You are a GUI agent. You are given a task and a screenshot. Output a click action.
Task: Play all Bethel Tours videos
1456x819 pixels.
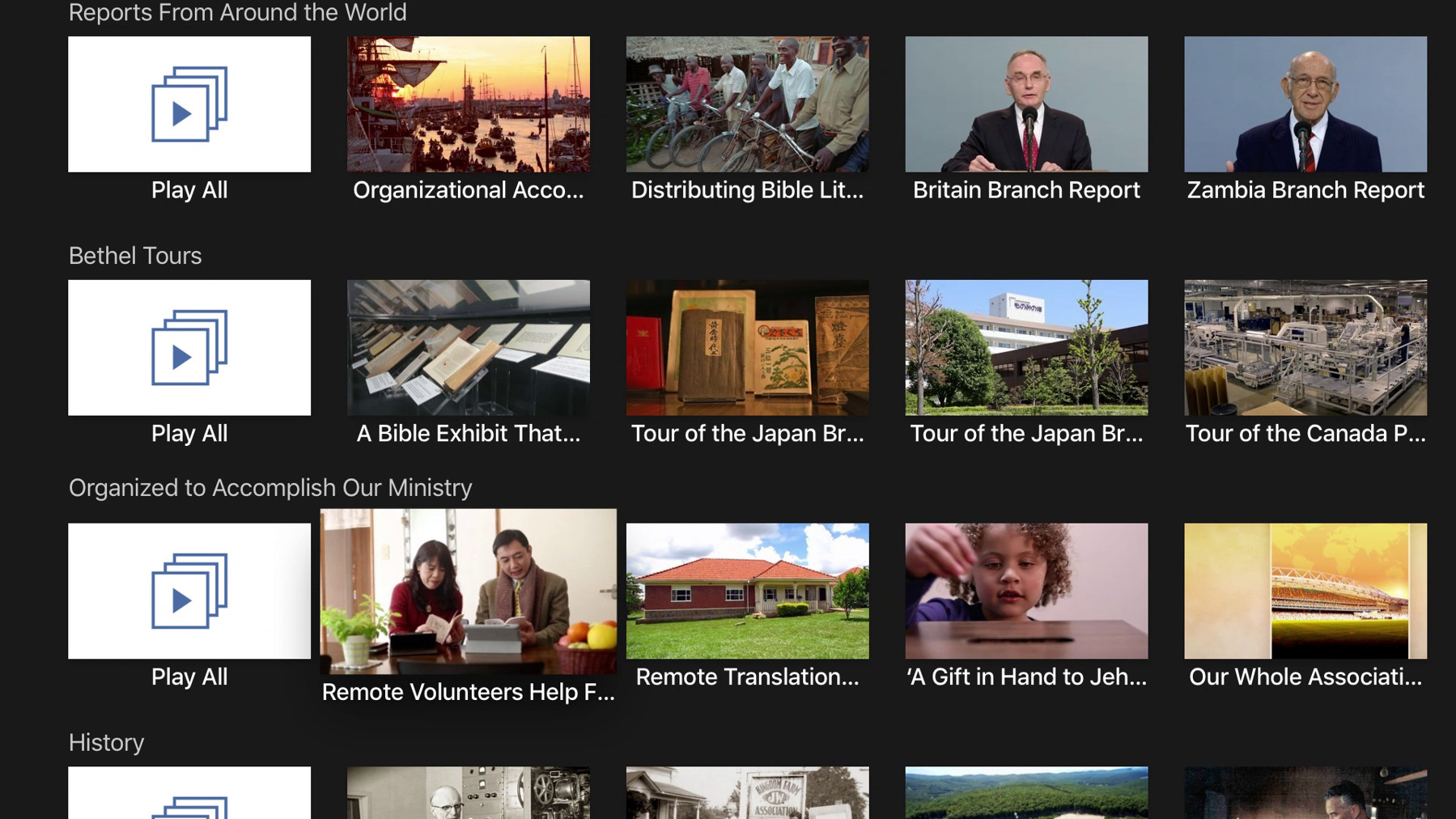189,348
